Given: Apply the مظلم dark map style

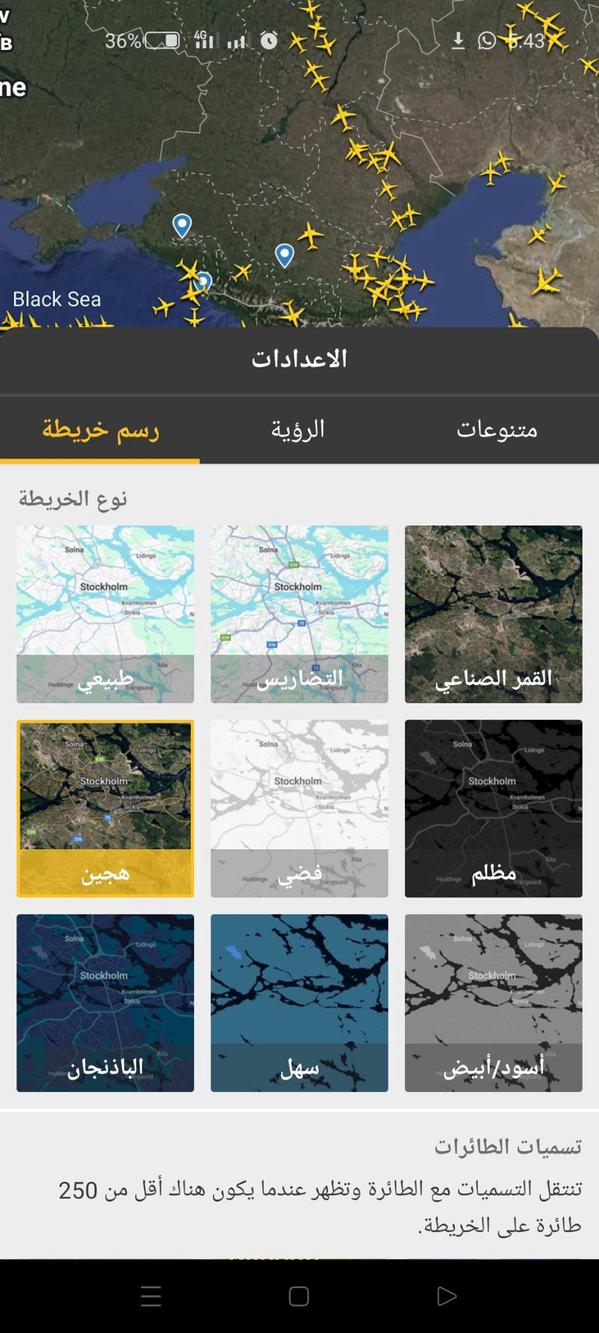Looking at the screenshot, I should coord(493,809).
